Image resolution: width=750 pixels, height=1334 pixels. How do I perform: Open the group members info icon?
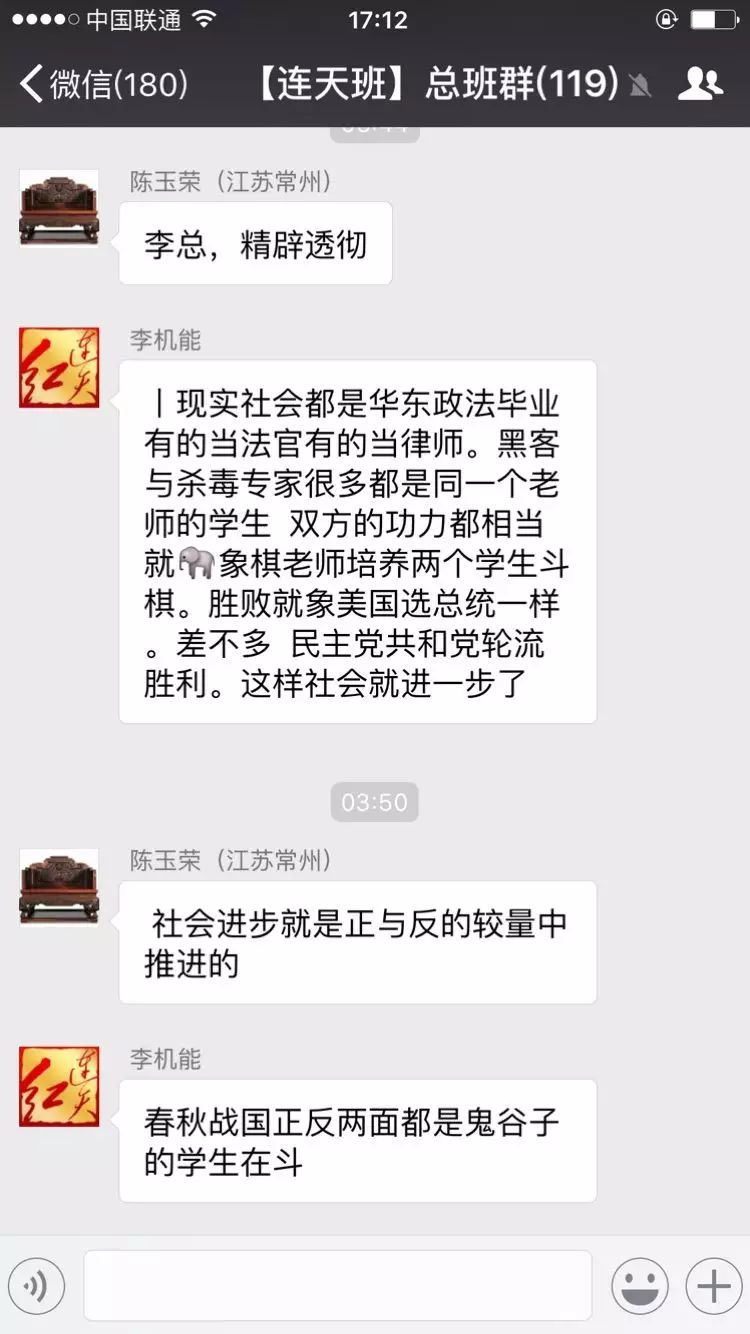click(x=700, y=84)
